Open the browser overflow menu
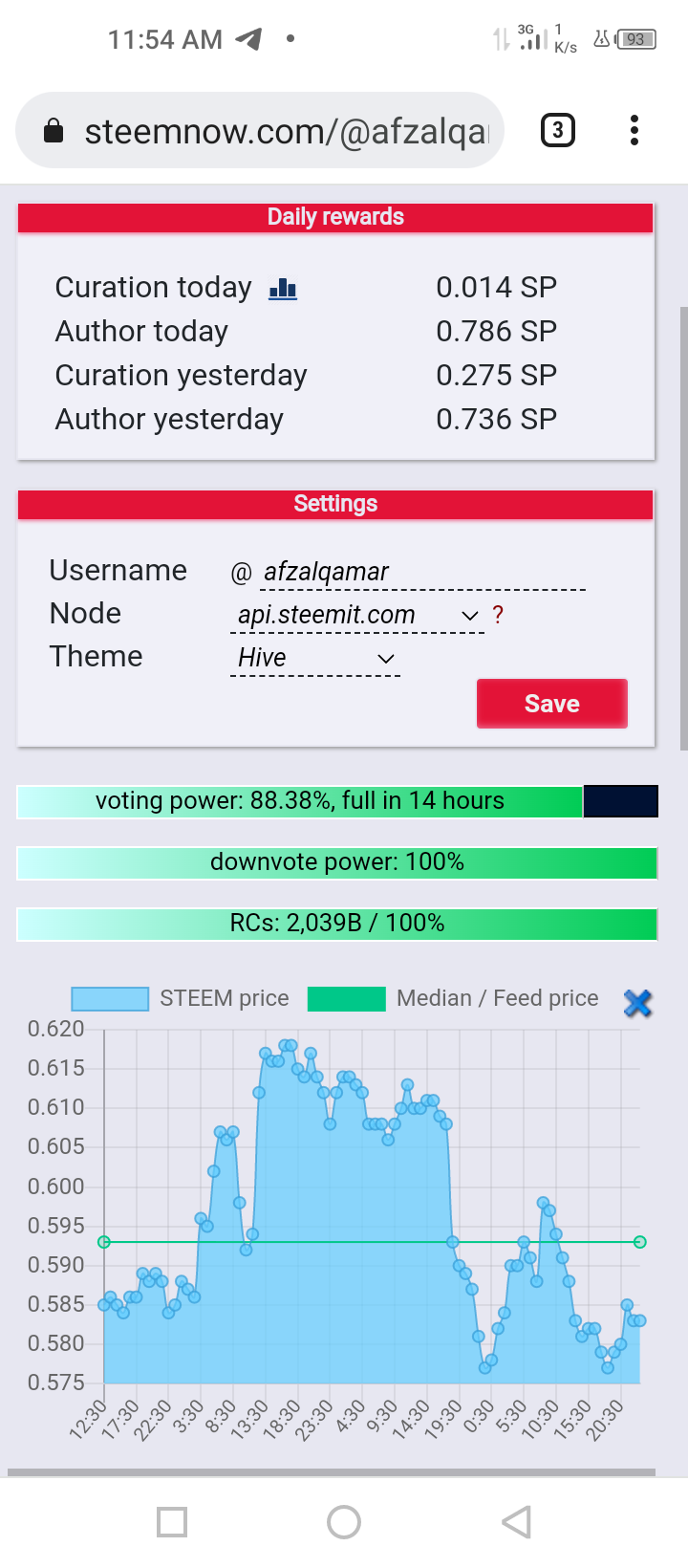Screen dimensions: 688x1568 [634, 130]
